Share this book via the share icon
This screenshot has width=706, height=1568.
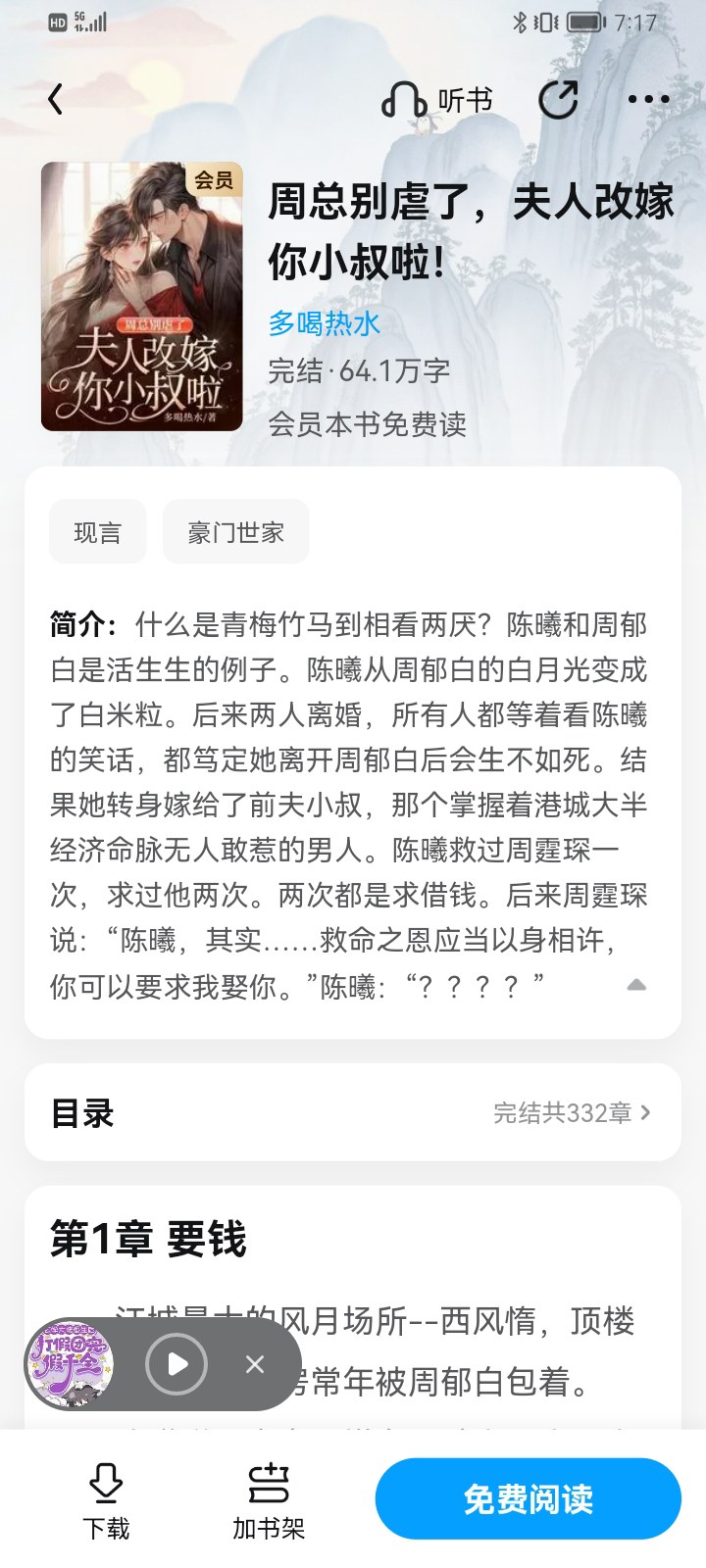[558, 99]
